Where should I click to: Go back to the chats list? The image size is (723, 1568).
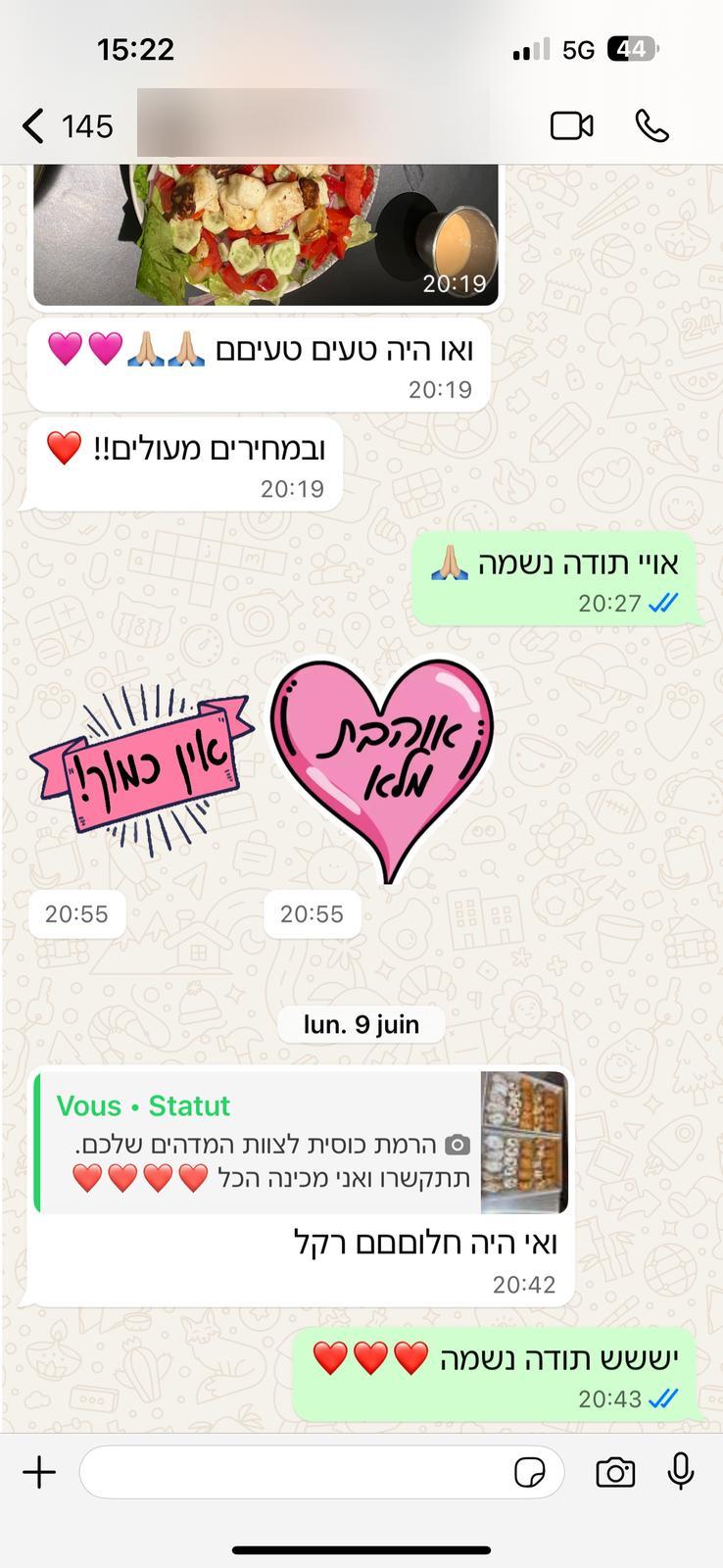(x=35, y=126)
